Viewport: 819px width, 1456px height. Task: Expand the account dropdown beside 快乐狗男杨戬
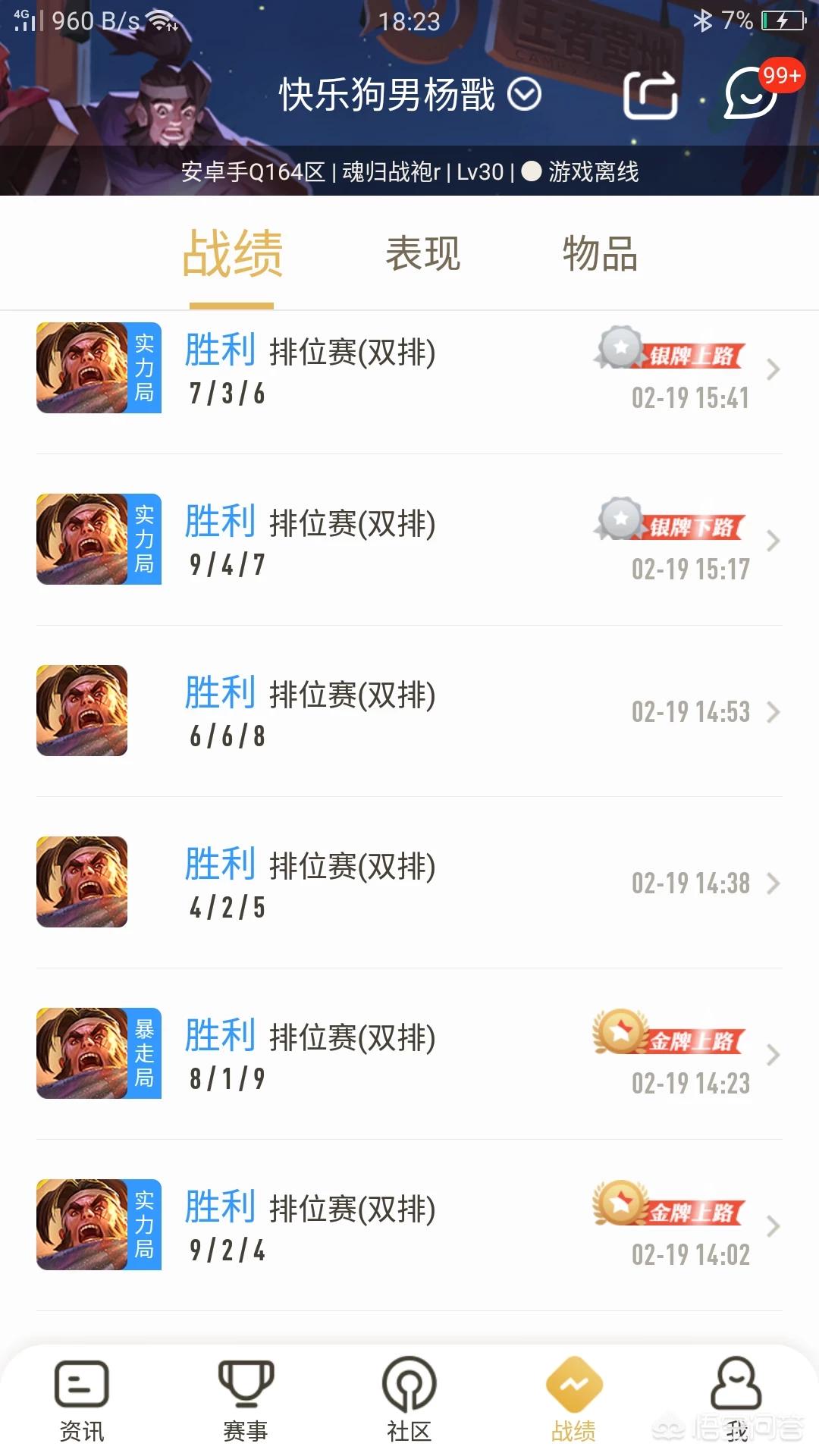tap(525, 95)
